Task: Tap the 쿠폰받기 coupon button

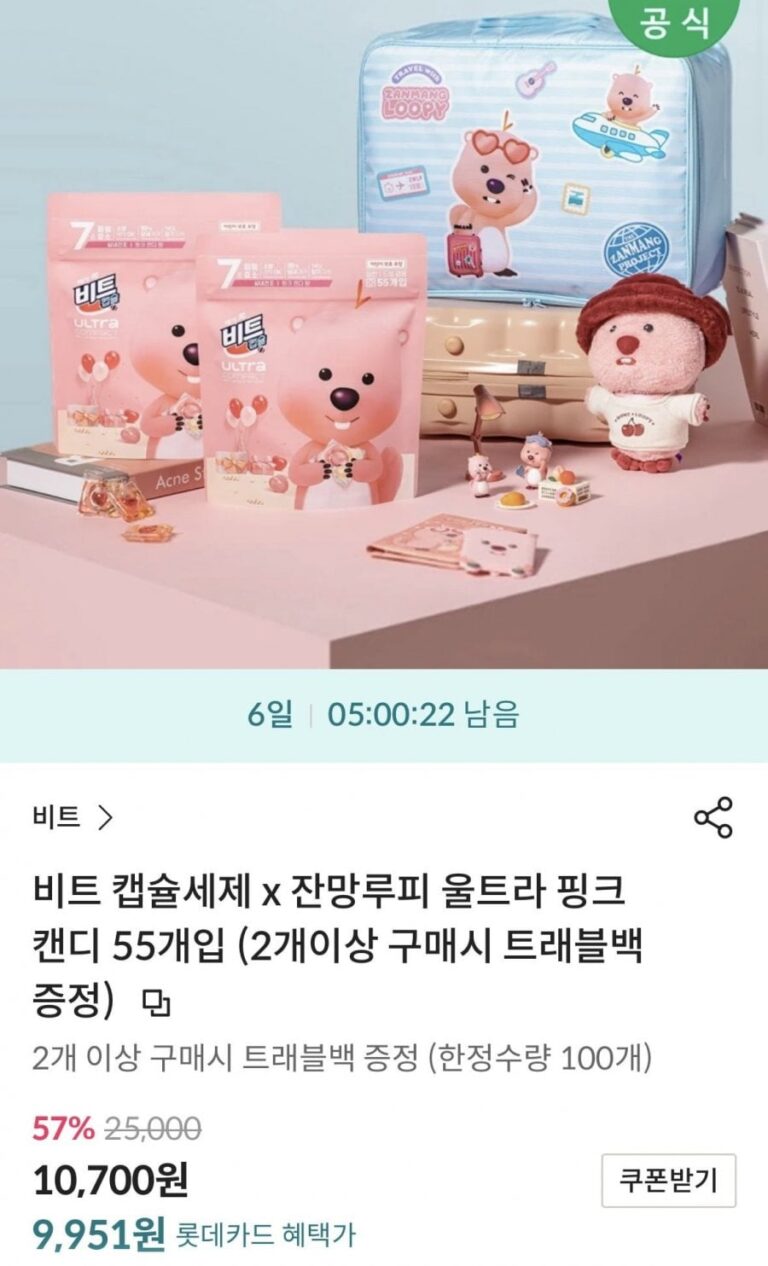Action: 668,1180
